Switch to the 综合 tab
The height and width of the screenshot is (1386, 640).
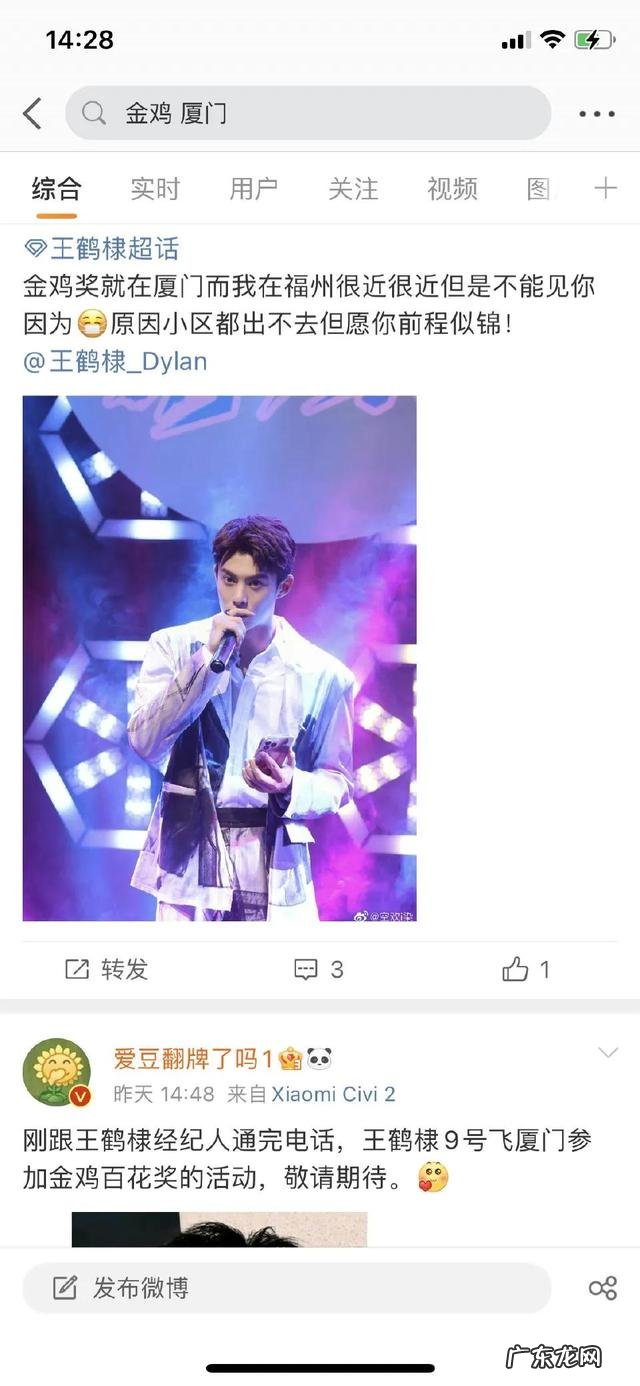56,188
